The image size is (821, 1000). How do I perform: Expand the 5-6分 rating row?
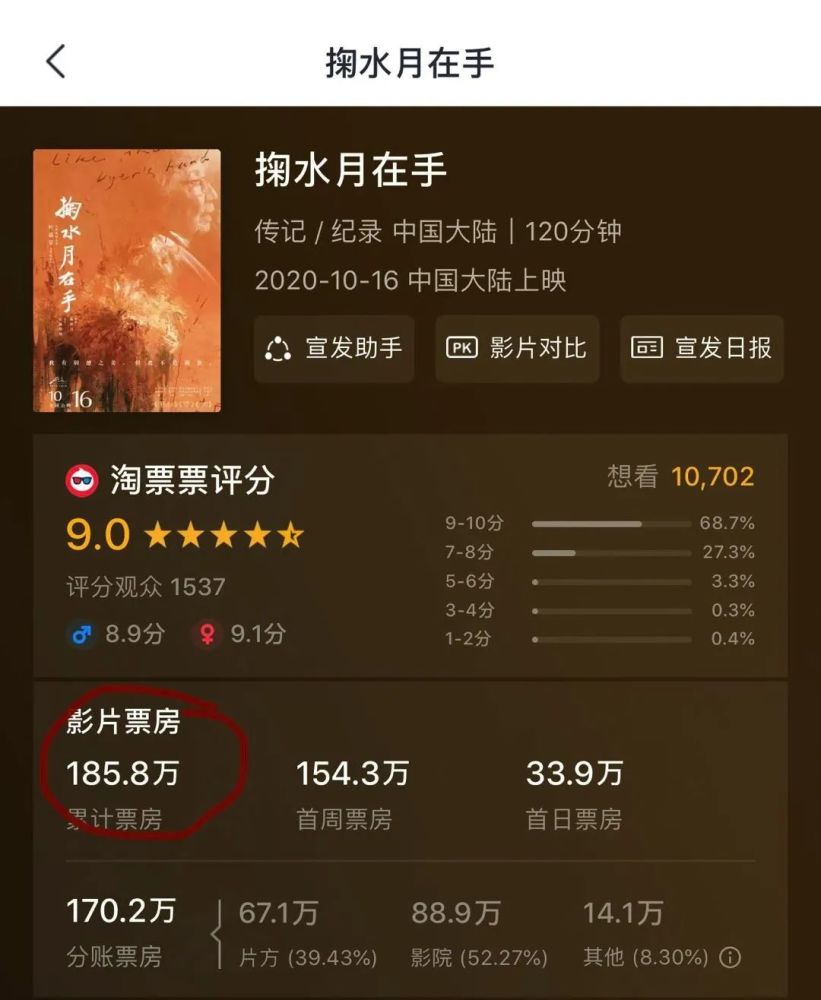pos(610,579)
